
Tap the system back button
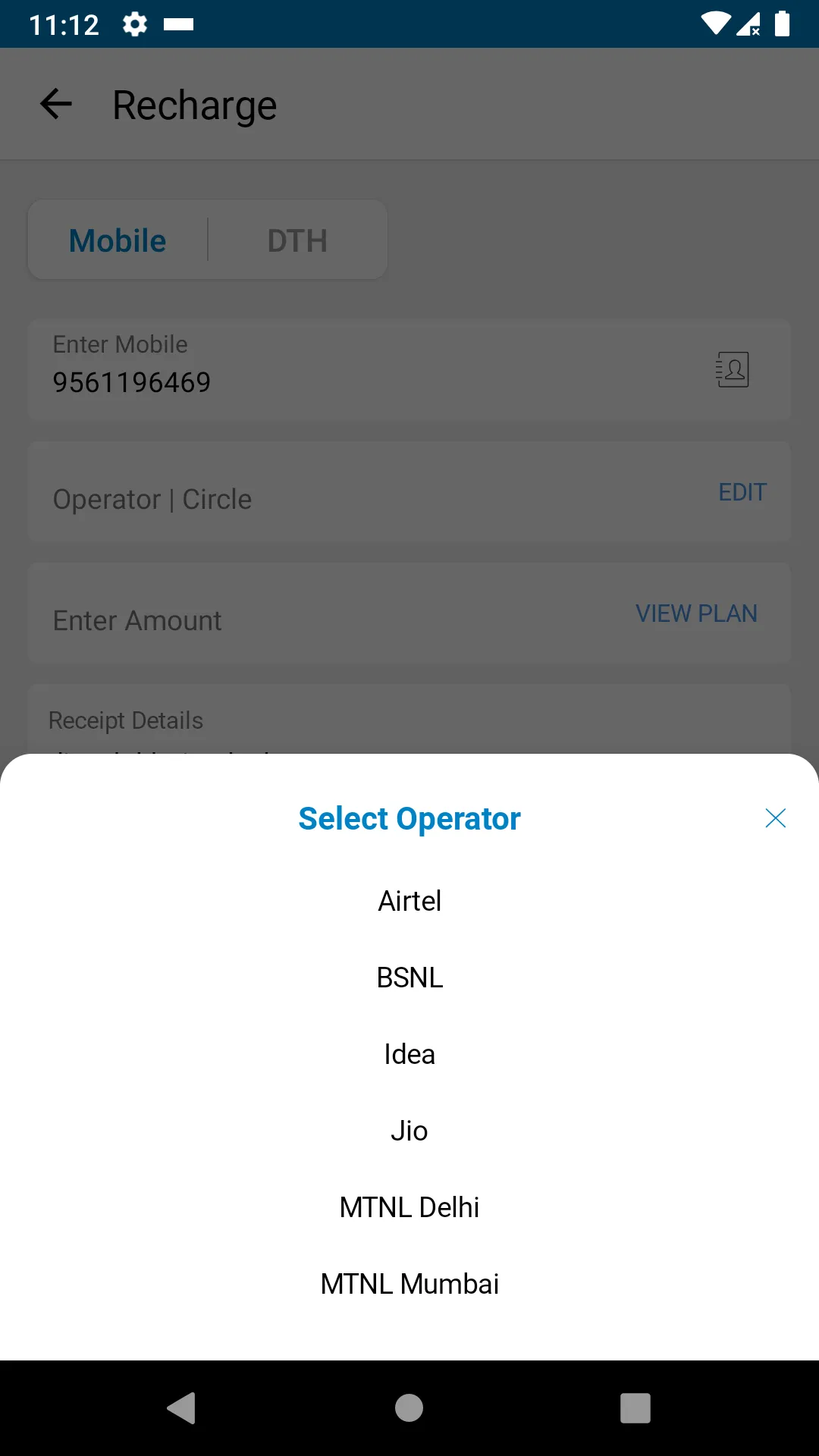[182, 1408]
